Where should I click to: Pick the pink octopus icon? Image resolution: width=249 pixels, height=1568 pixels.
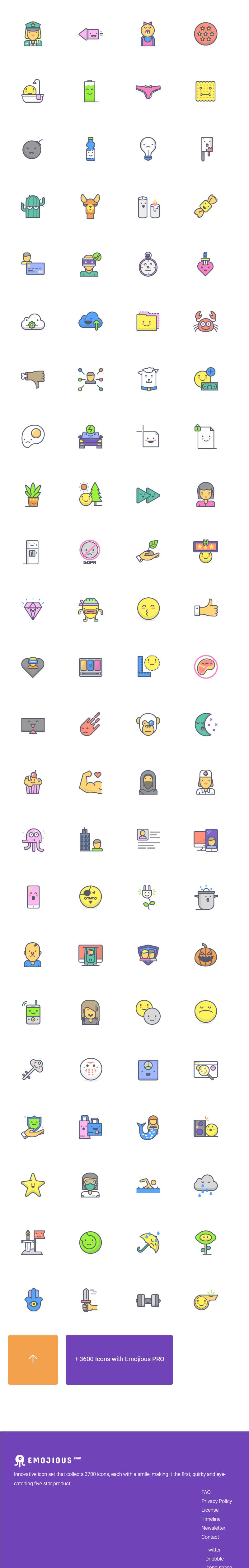click(x=33, y=840)
